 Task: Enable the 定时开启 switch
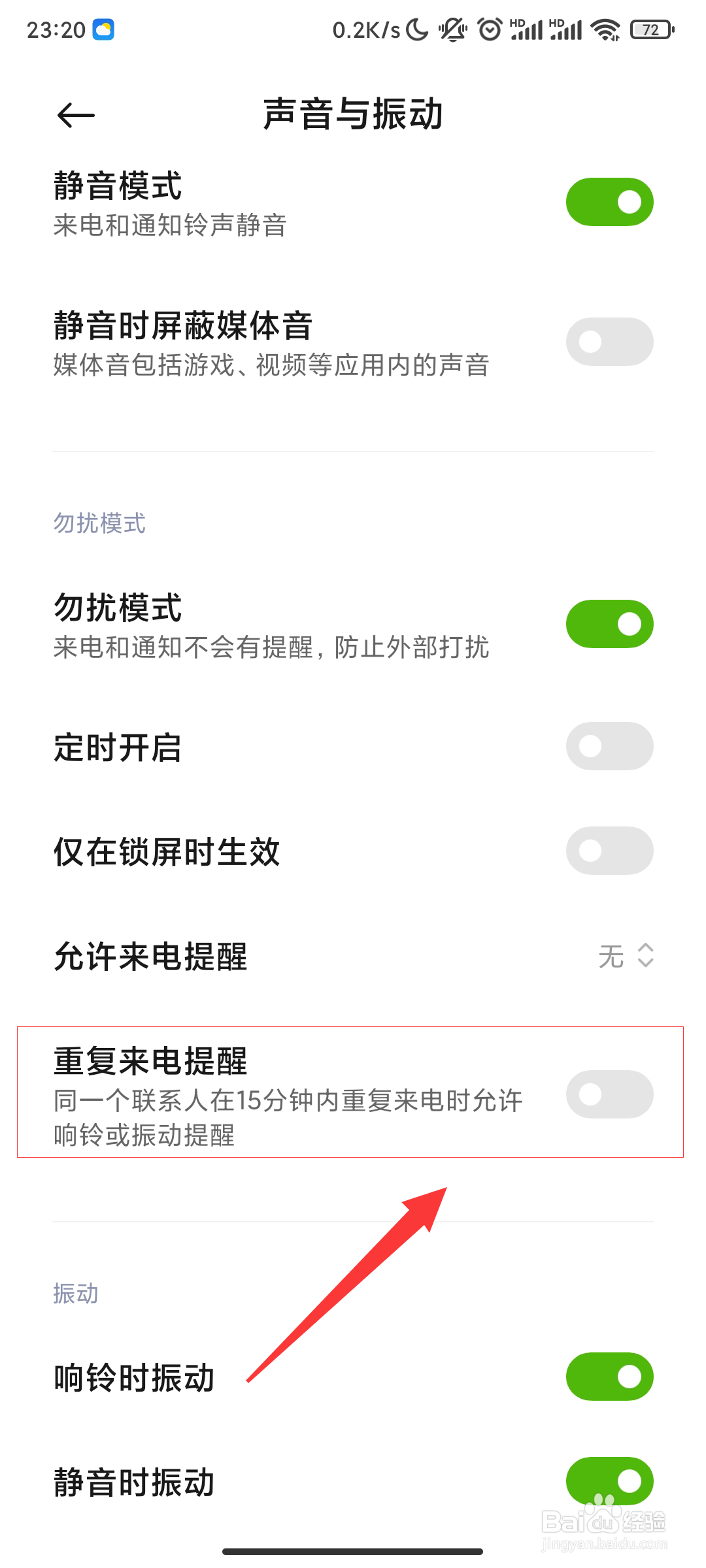click(x=609, y=745)
